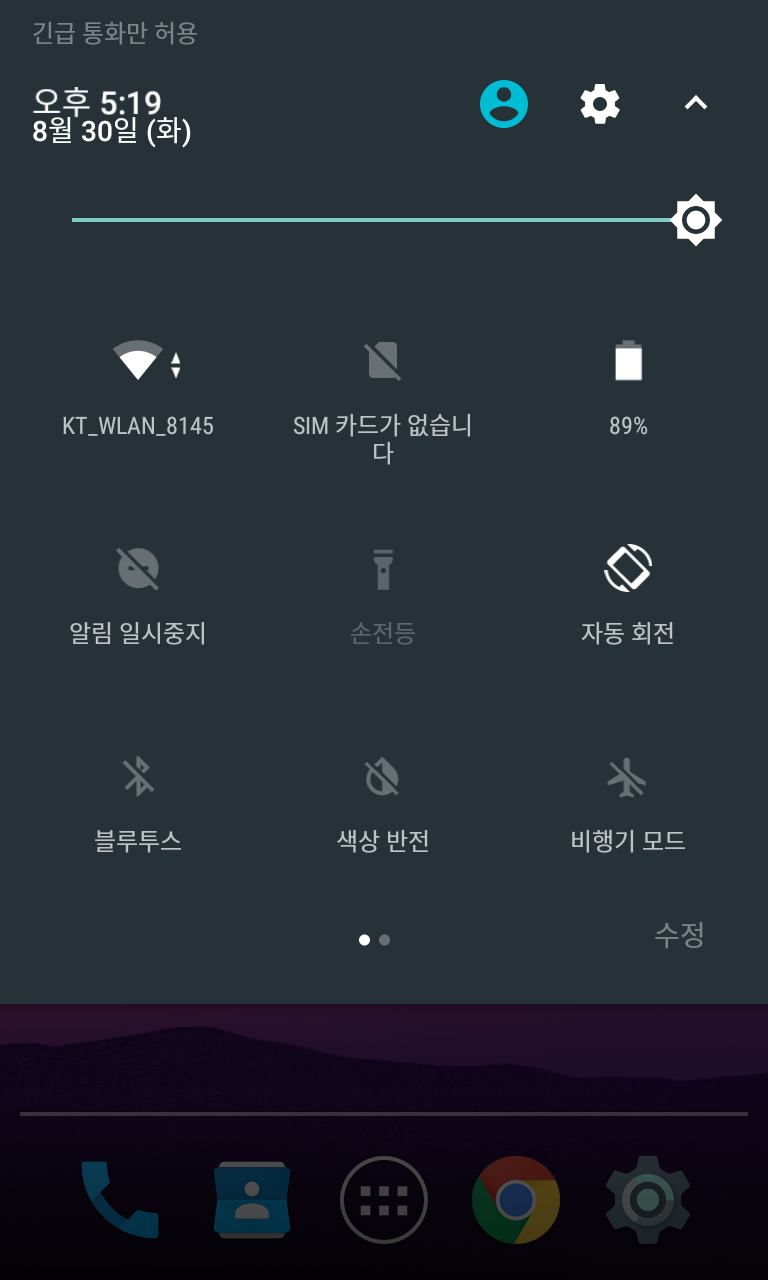Open the Settings app in the dock
The height and width of the screenshot is (1280, 768).
coord(648,1200)
